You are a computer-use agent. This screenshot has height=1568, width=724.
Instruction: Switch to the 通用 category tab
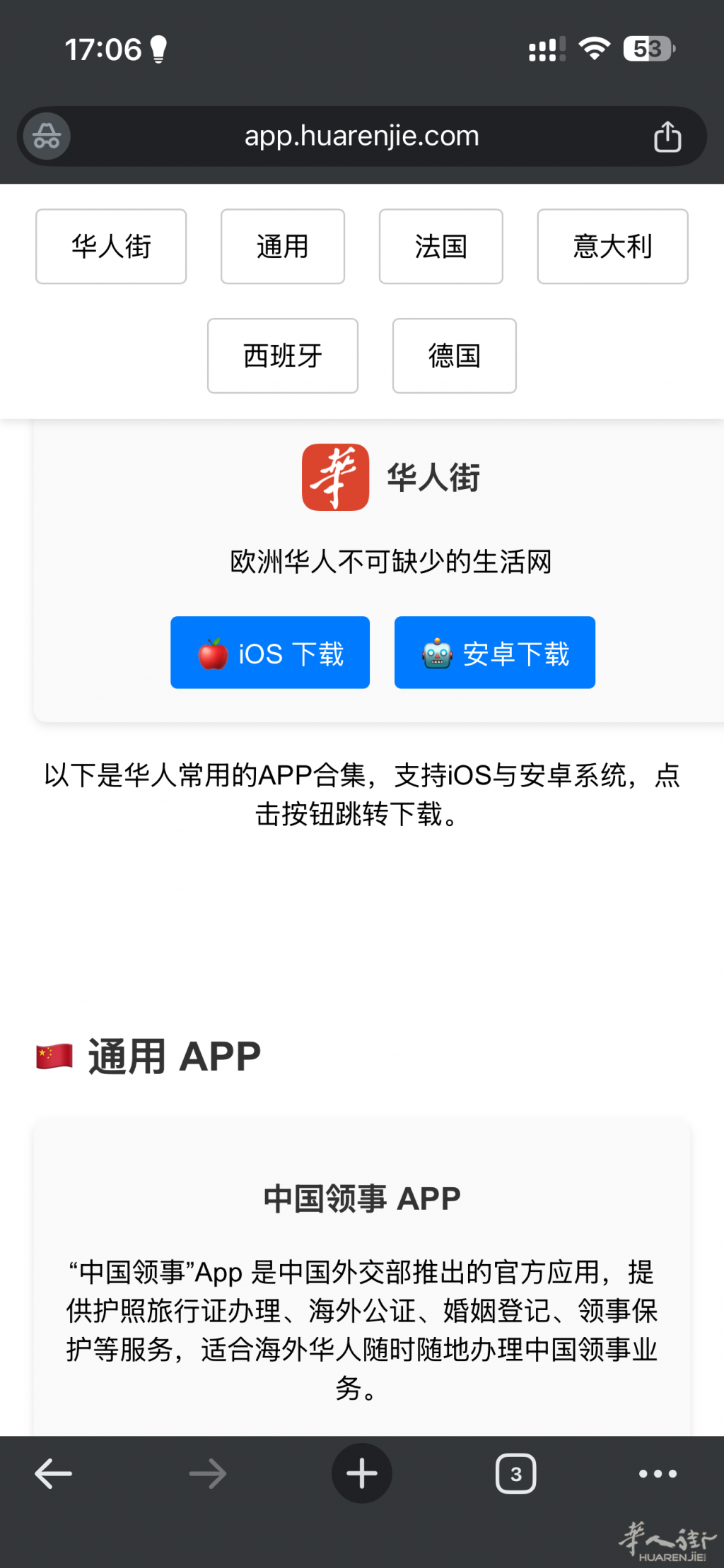pos(282,246)
